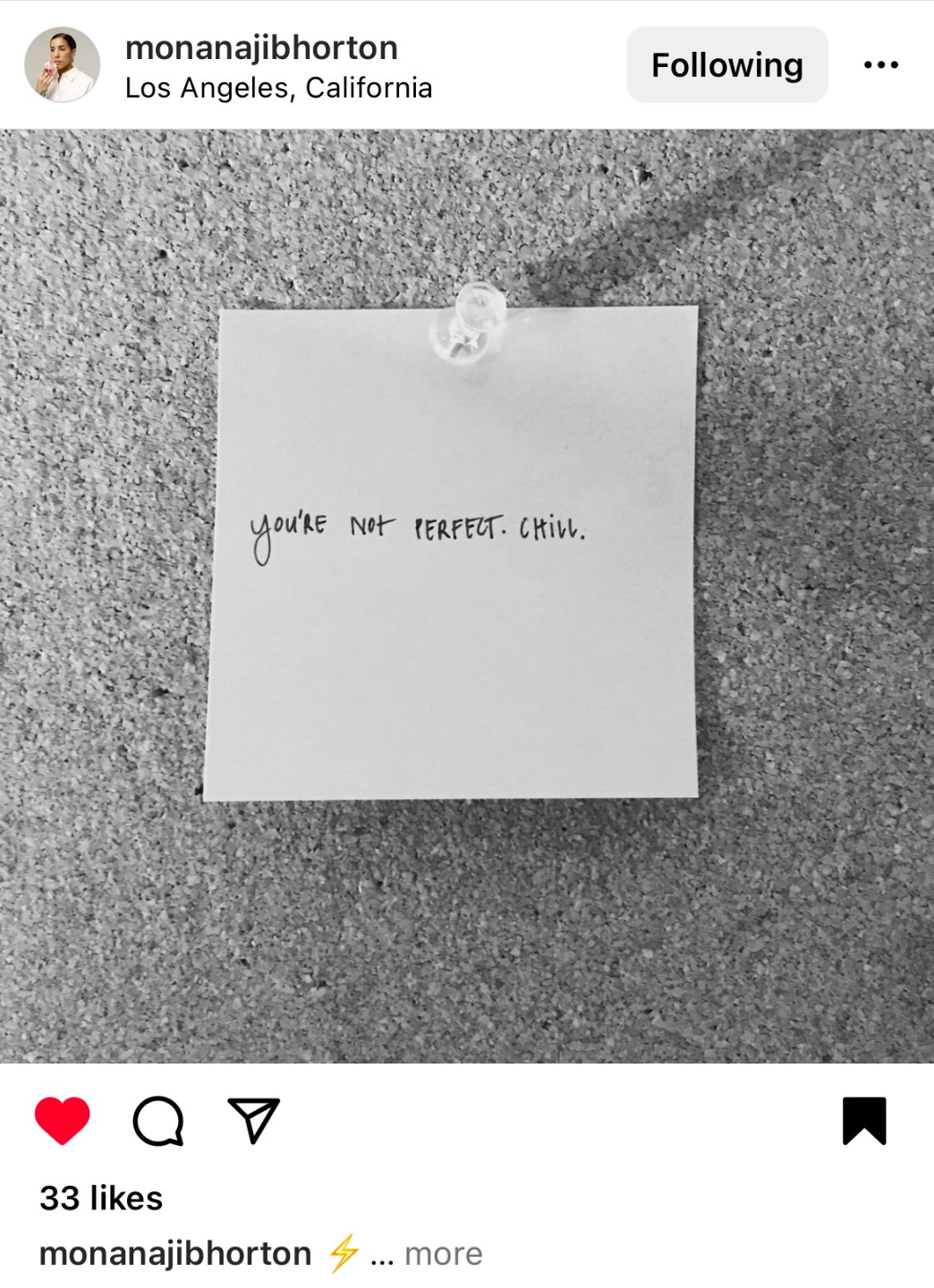
Task: Open the monanajibhorton username in header
Action: pos(261,47)
